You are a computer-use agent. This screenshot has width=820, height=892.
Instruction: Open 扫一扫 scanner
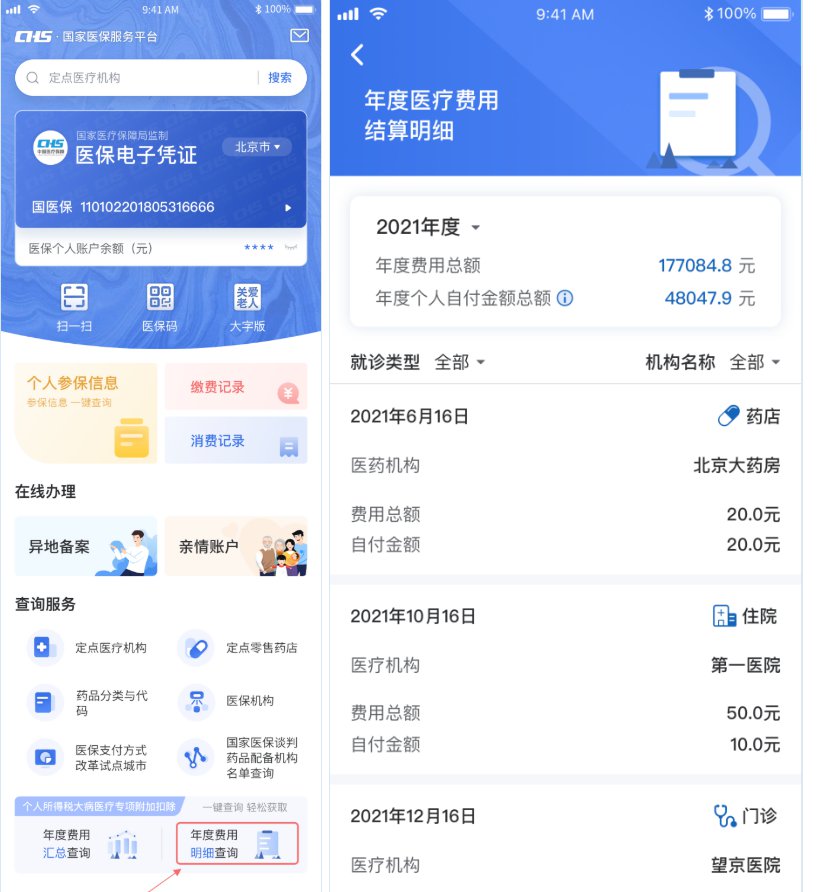click(x=75, y=306)
